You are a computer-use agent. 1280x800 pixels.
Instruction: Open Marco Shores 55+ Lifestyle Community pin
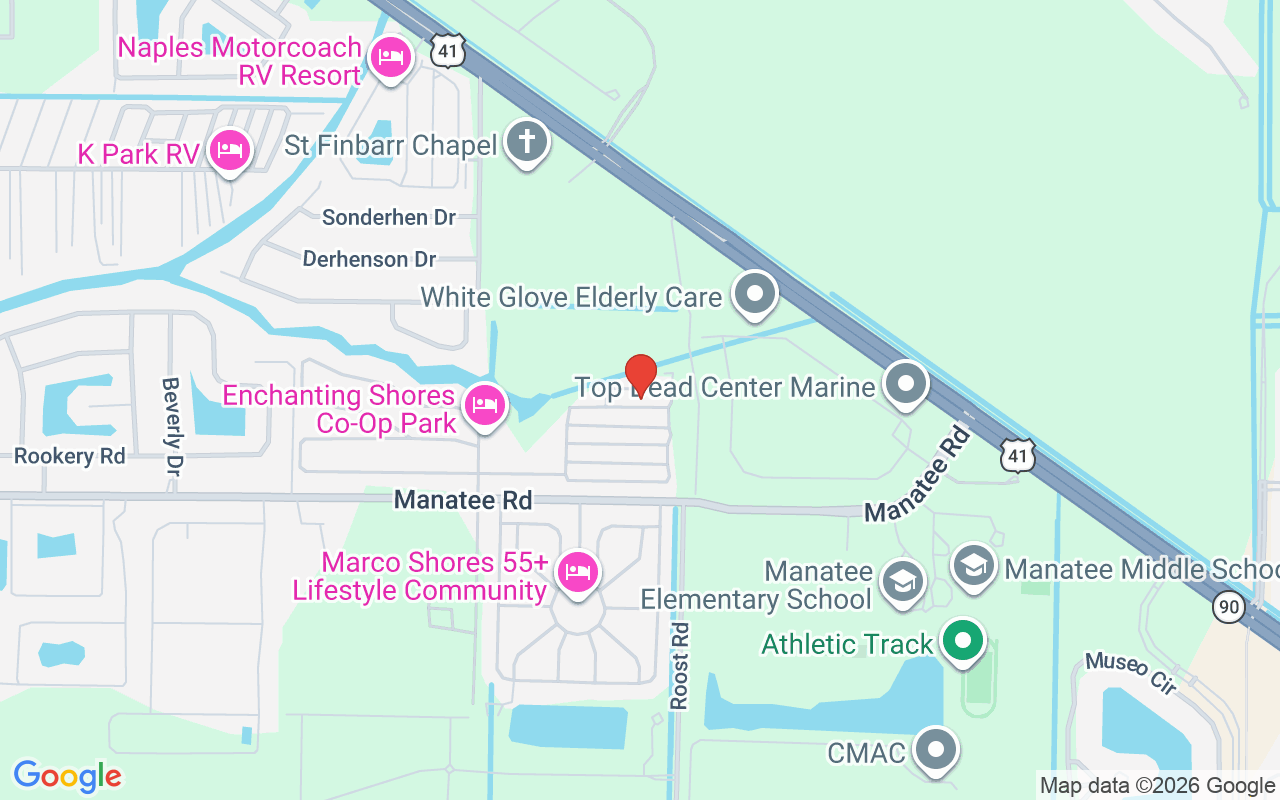pos(578,574)
